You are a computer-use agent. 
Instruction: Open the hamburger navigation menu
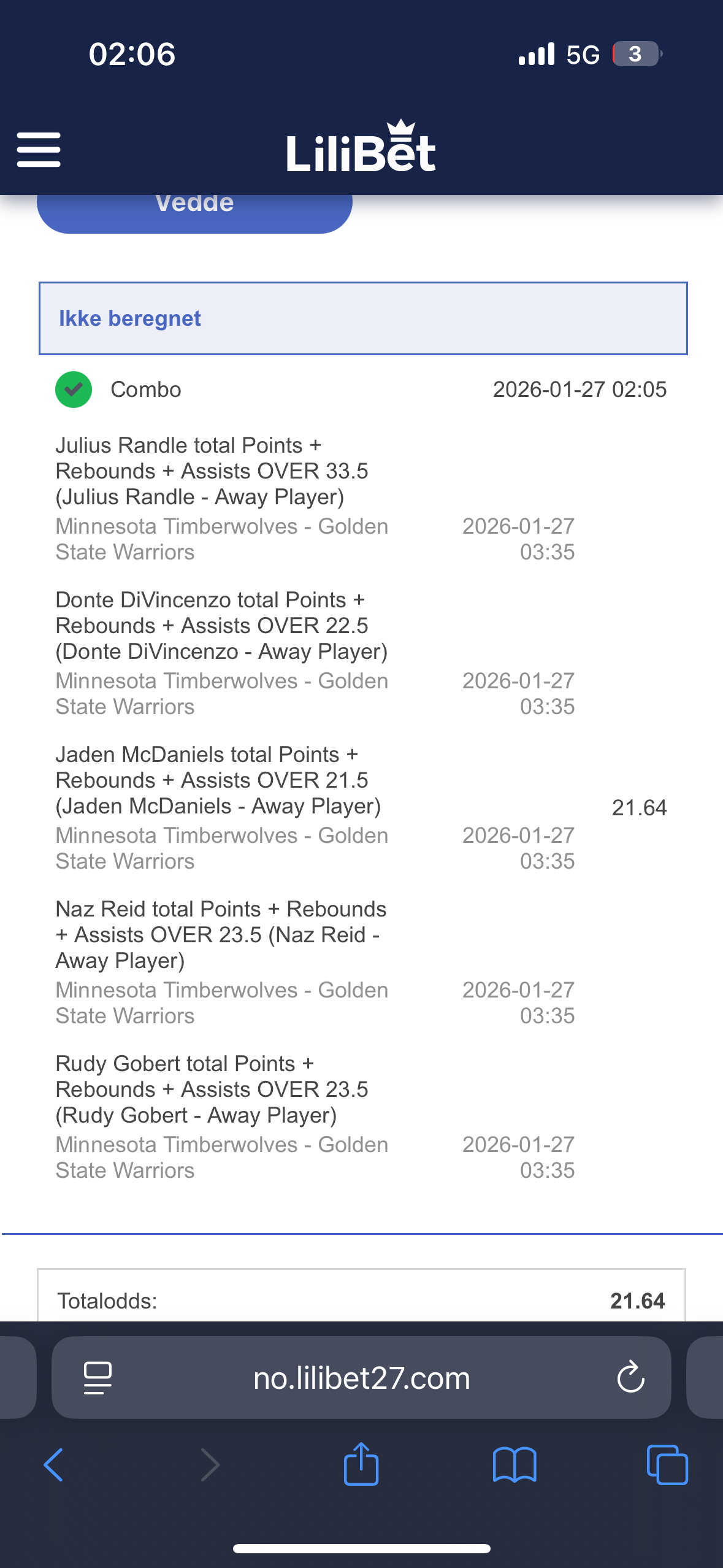[x=39, y=148]
